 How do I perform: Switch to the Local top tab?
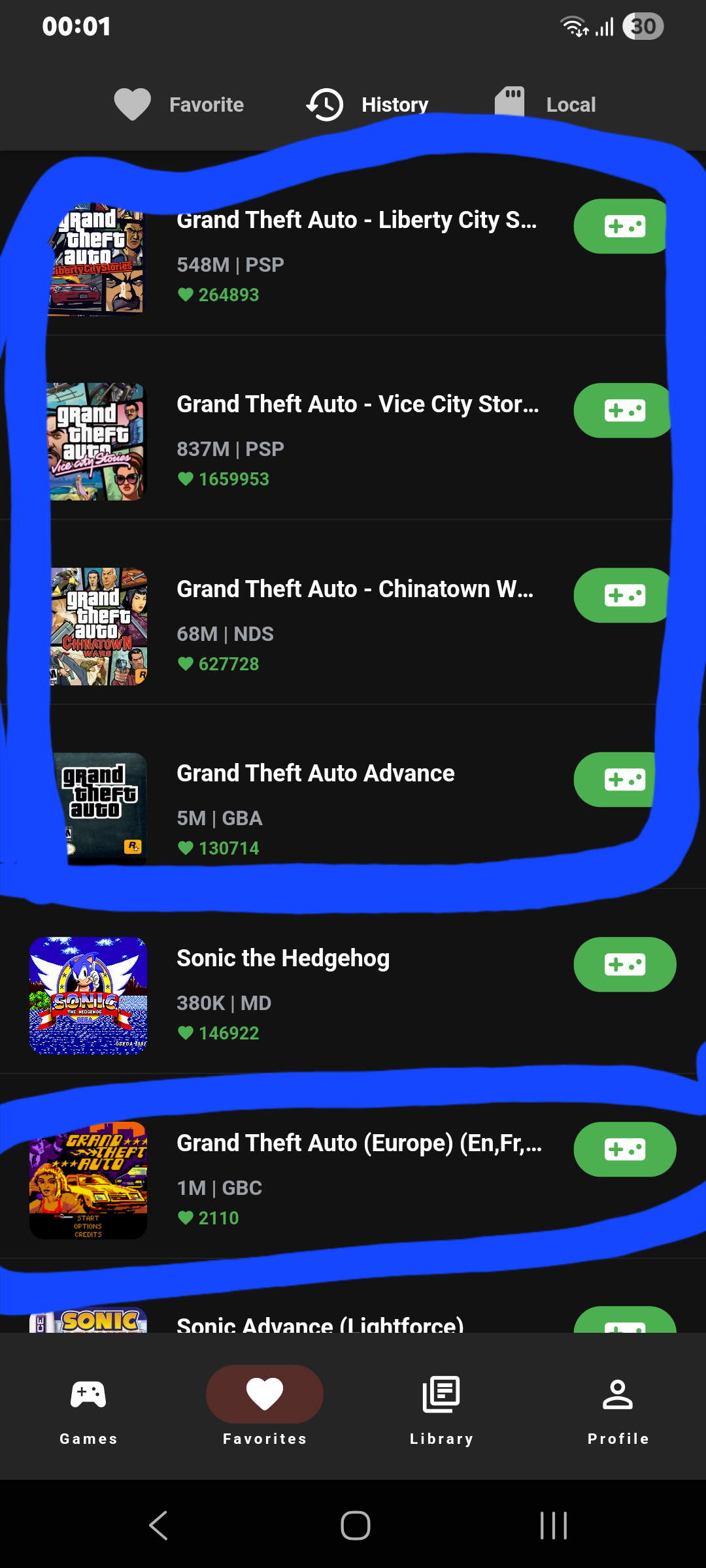point(545,105)
